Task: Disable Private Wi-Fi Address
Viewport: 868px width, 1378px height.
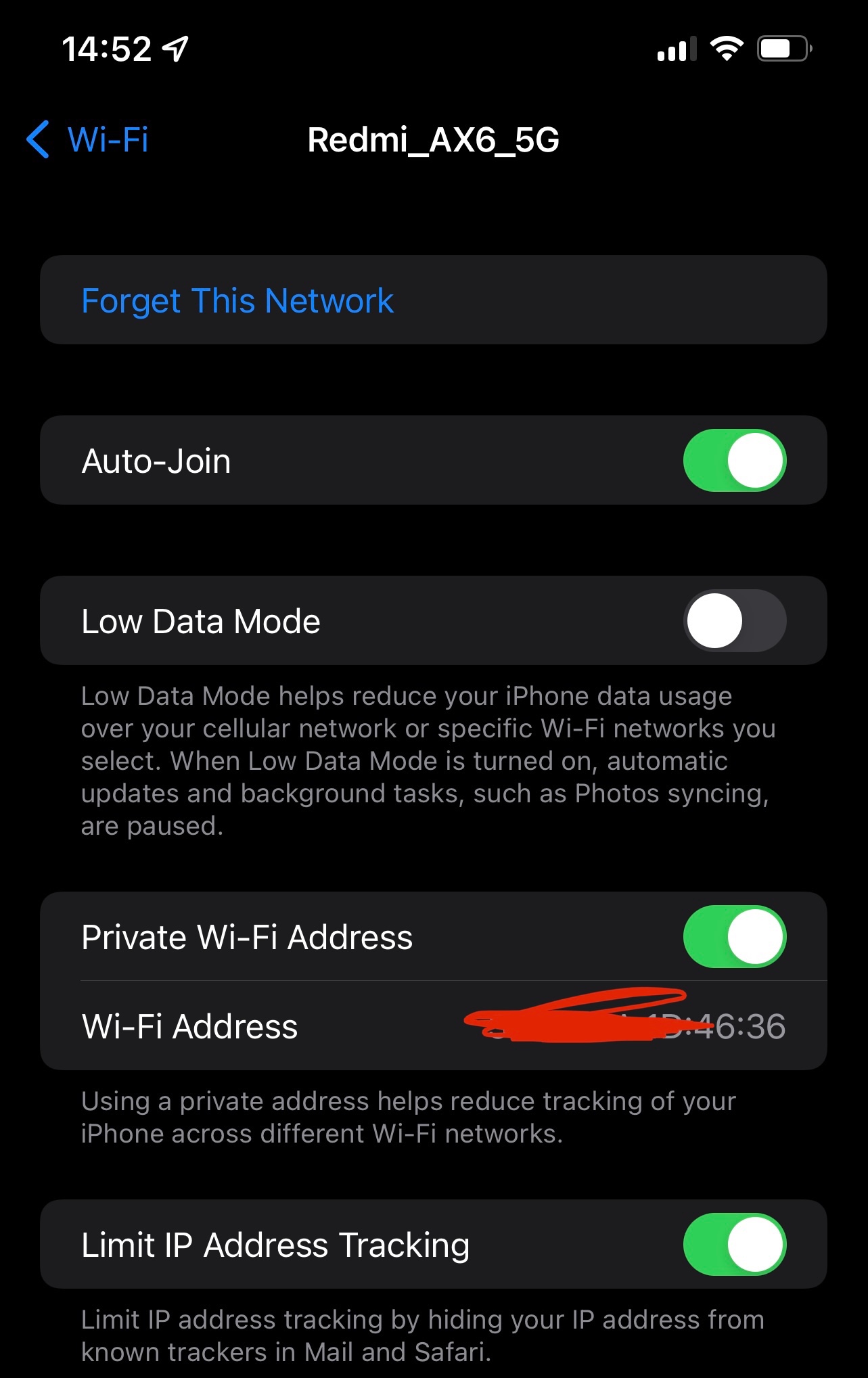Action: [x=734, y=937]
